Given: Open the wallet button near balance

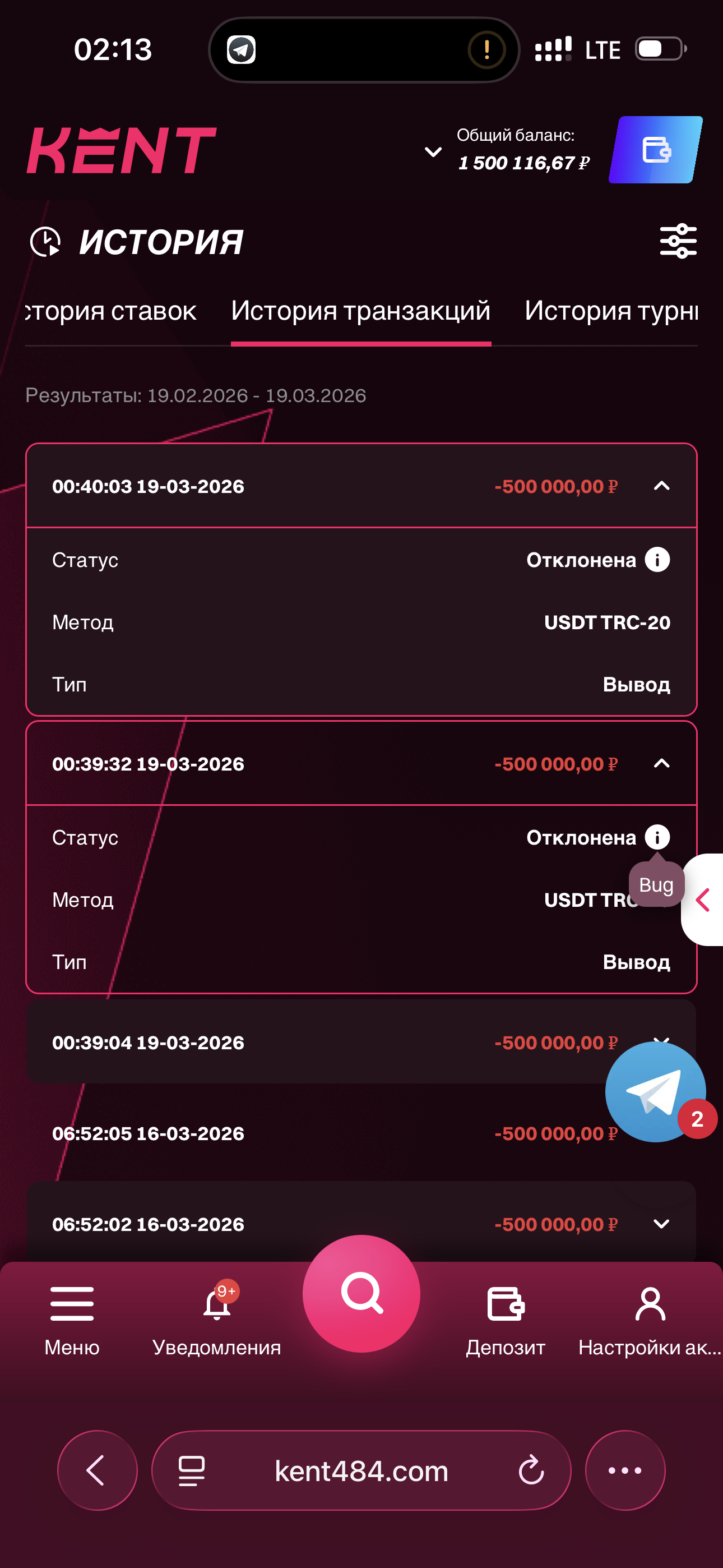Looking at the screenshot, I should (656, 150).
